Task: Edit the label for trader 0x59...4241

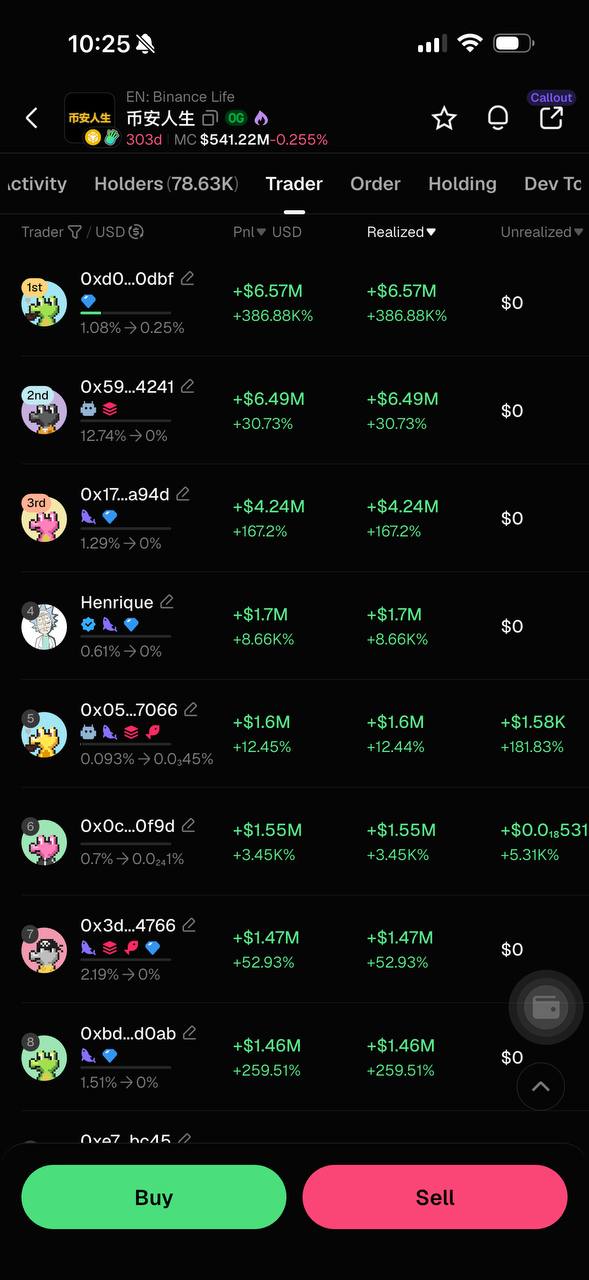Action: (188, 386)
